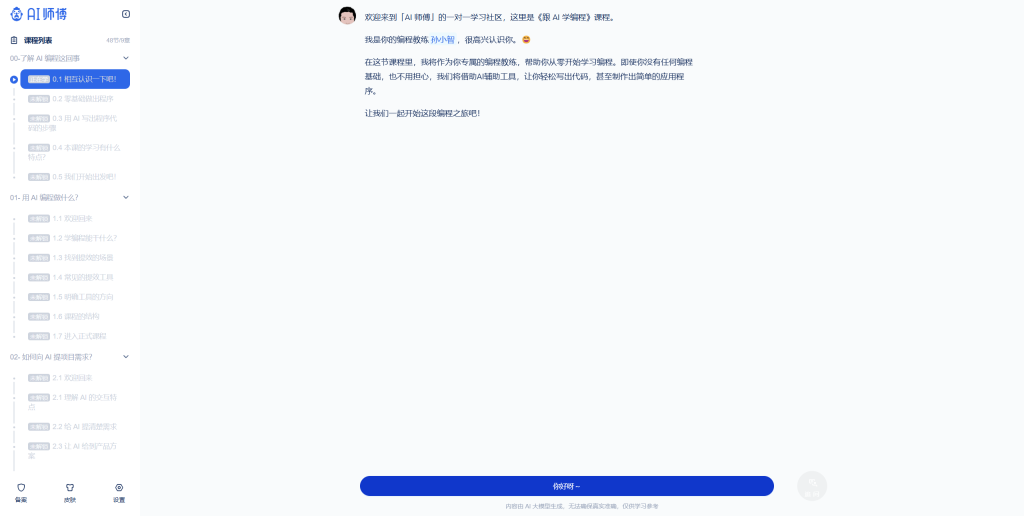Tap coach name link 孙小智
This screenshot has width=1024, height=516.
[442, 40]
